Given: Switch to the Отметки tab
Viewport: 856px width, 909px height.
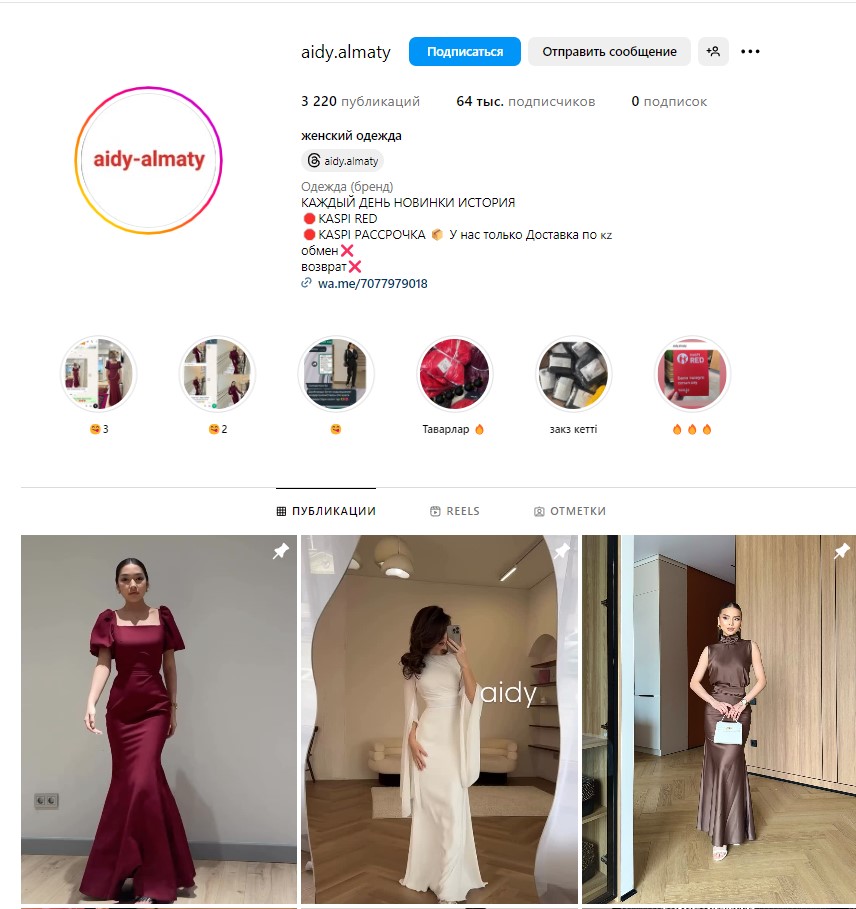Looking at the screenshot, I should (x=570, y=511).
